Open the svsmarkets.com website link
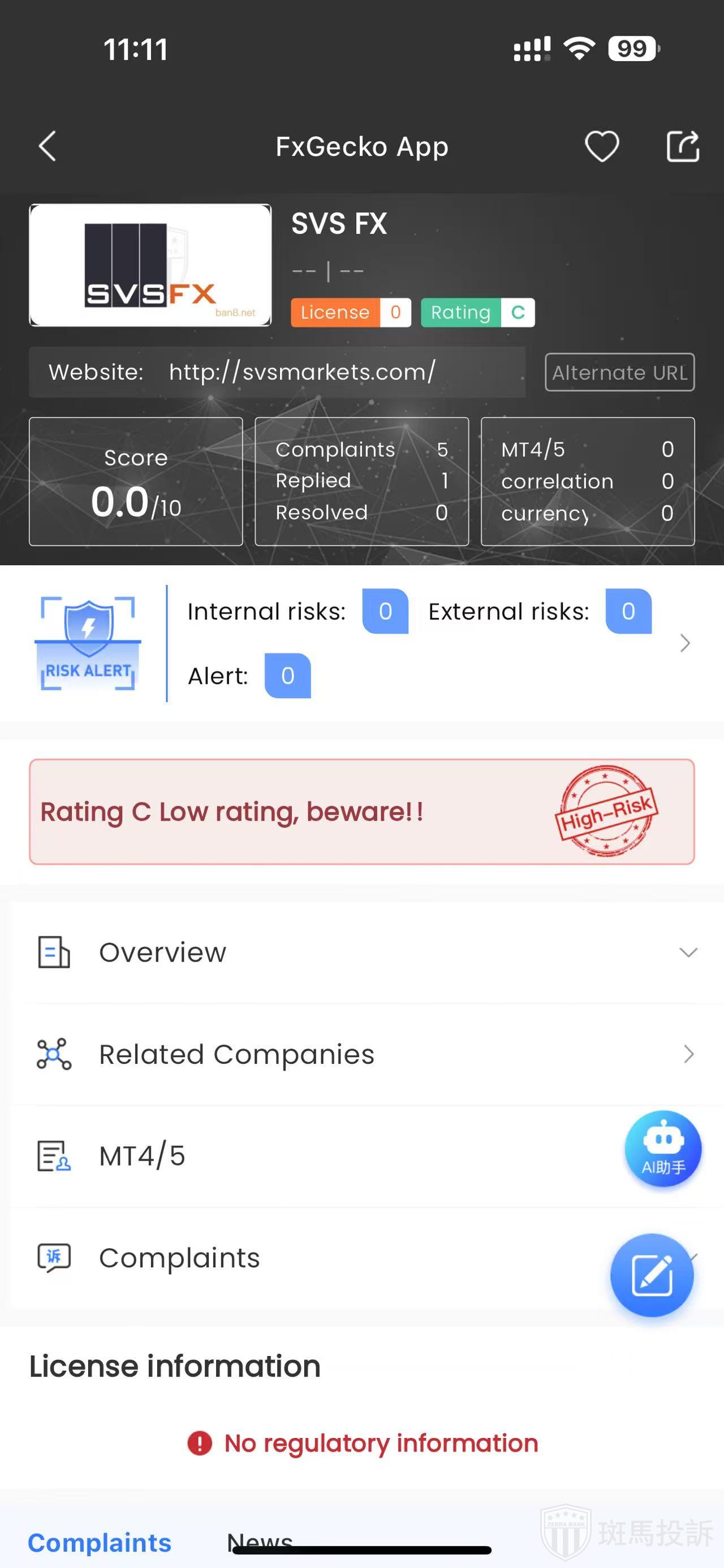Image resolution: width=724 pixels, height=1568 pixels. point(302,372)
